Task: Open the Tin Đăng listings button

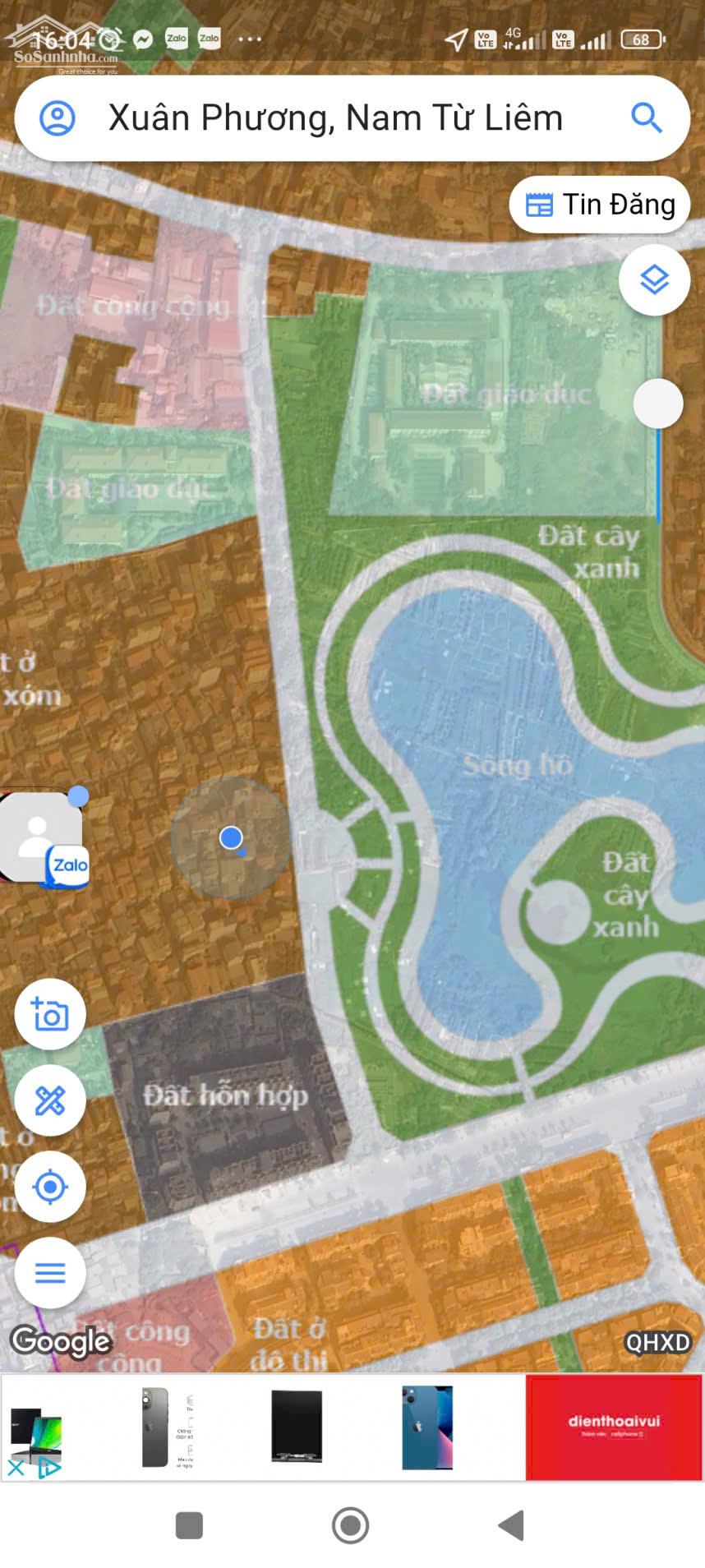Action: coord(600,205)
